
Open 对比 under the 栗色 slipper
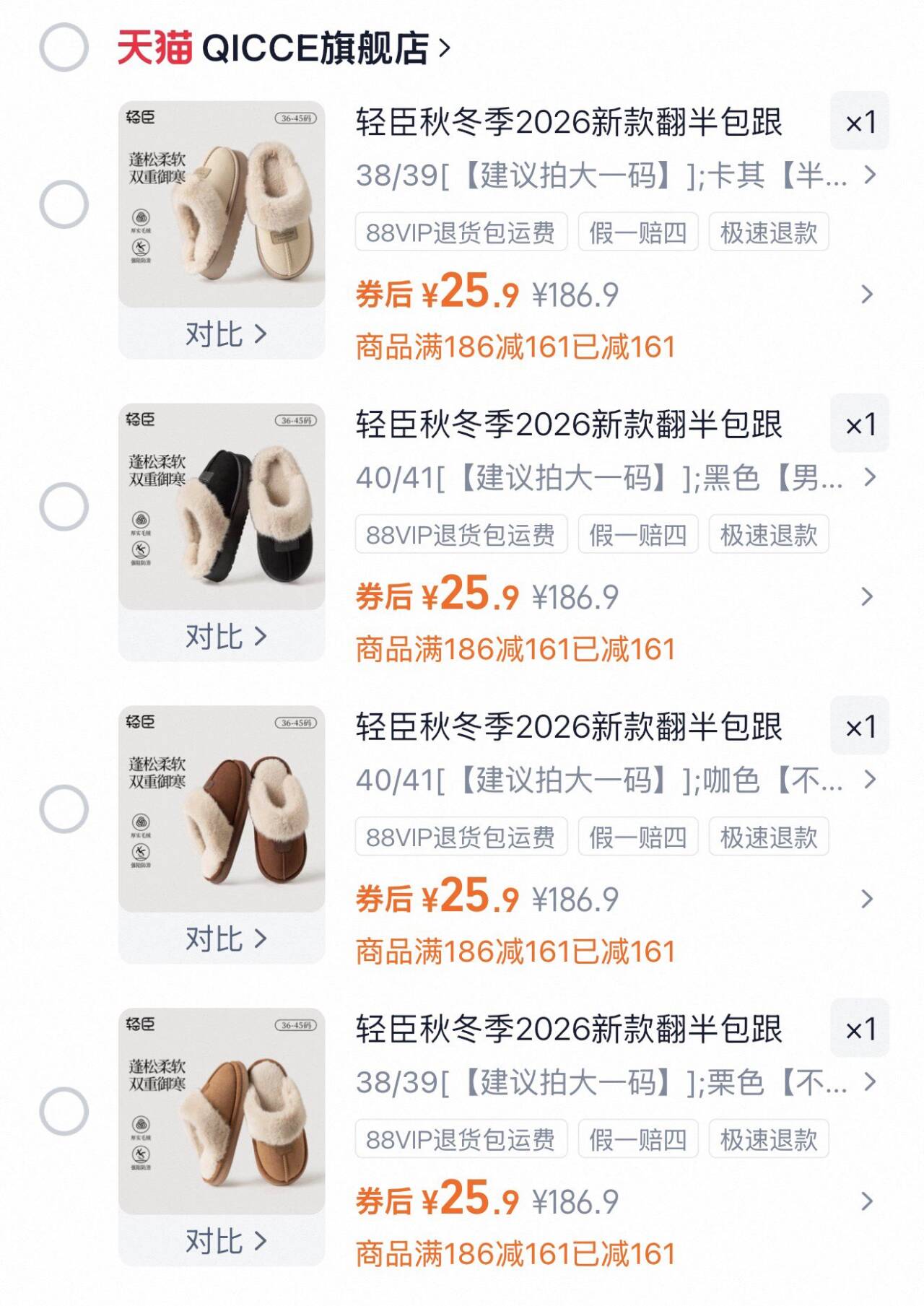pos(225,1242)
